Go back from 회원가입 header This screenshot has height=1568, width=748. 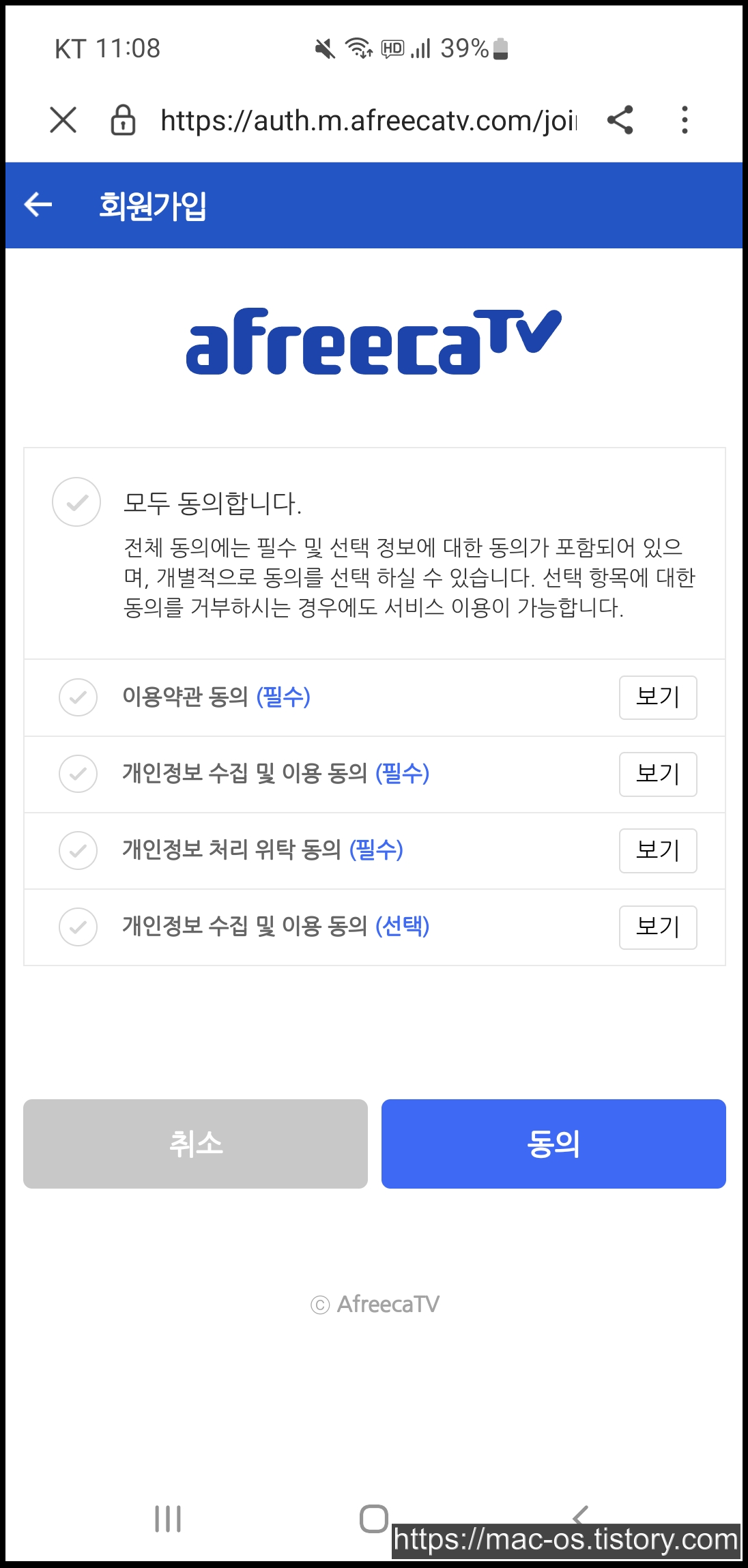[38, 204]
